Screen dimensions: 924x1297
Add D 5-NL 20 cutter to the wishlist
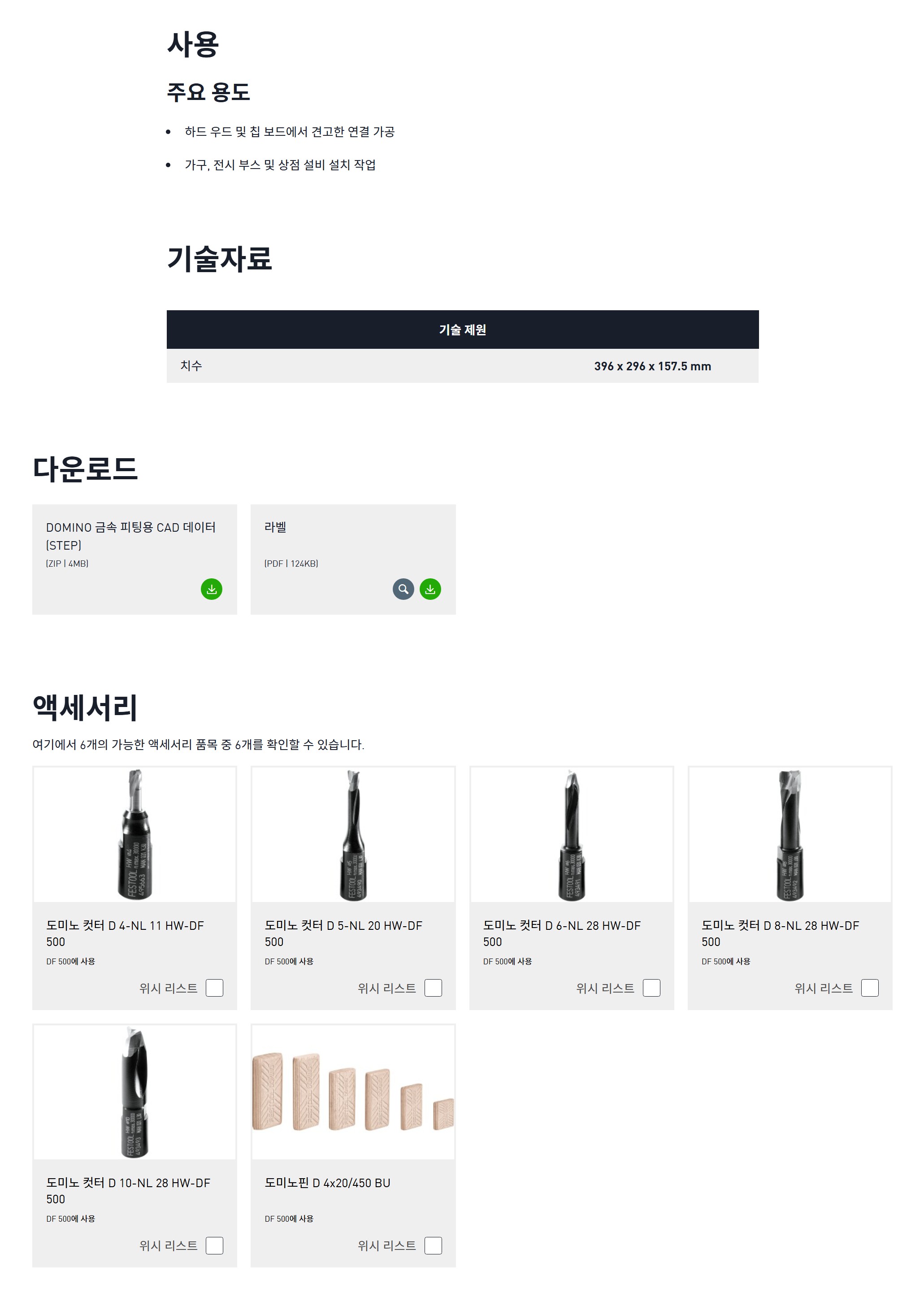(433, 988)
